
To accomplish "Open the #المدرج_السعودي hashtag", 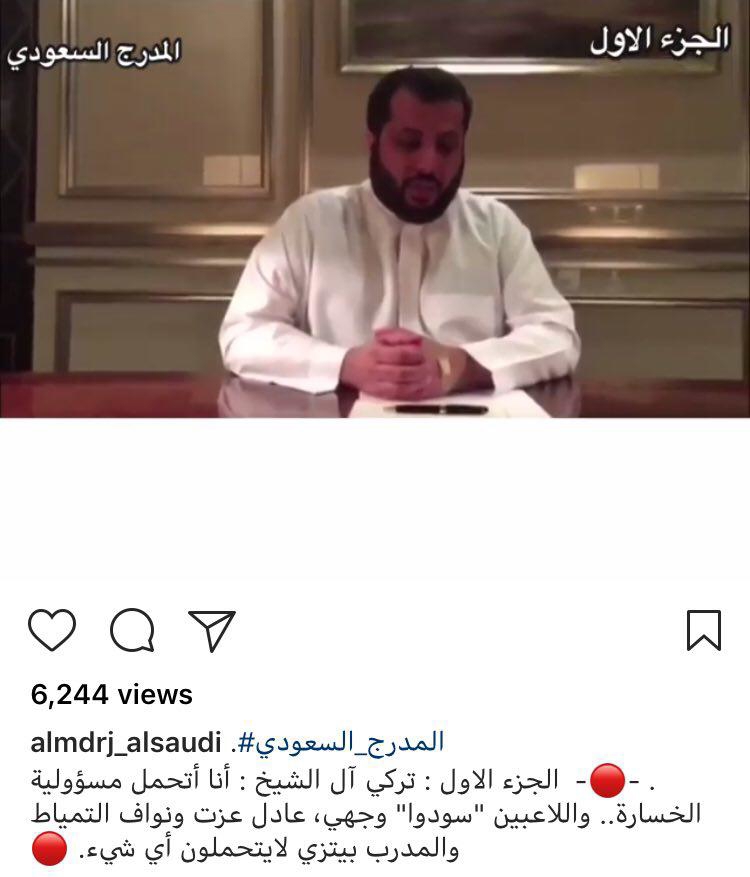I will pos(342,744).
